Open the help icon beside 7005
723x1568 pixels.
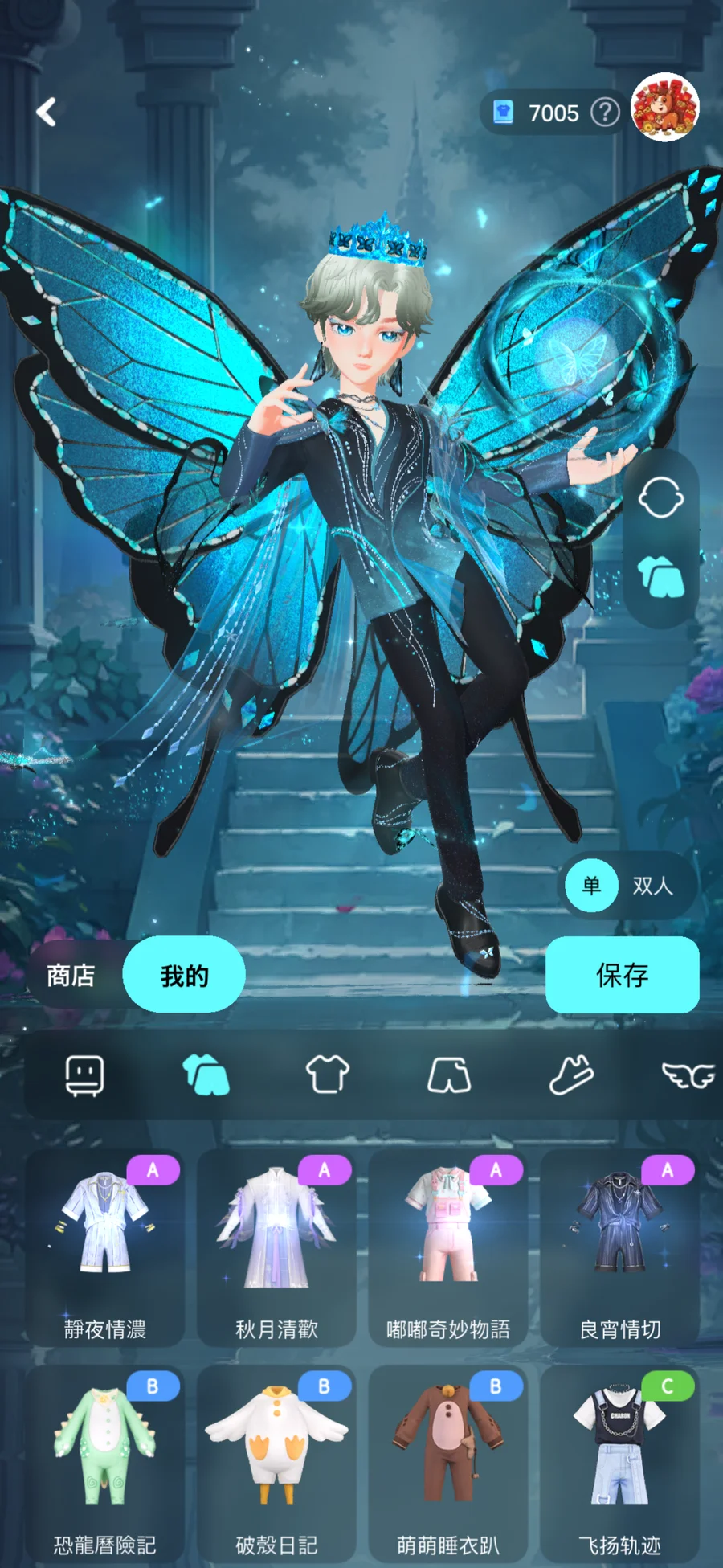point(605,113)
